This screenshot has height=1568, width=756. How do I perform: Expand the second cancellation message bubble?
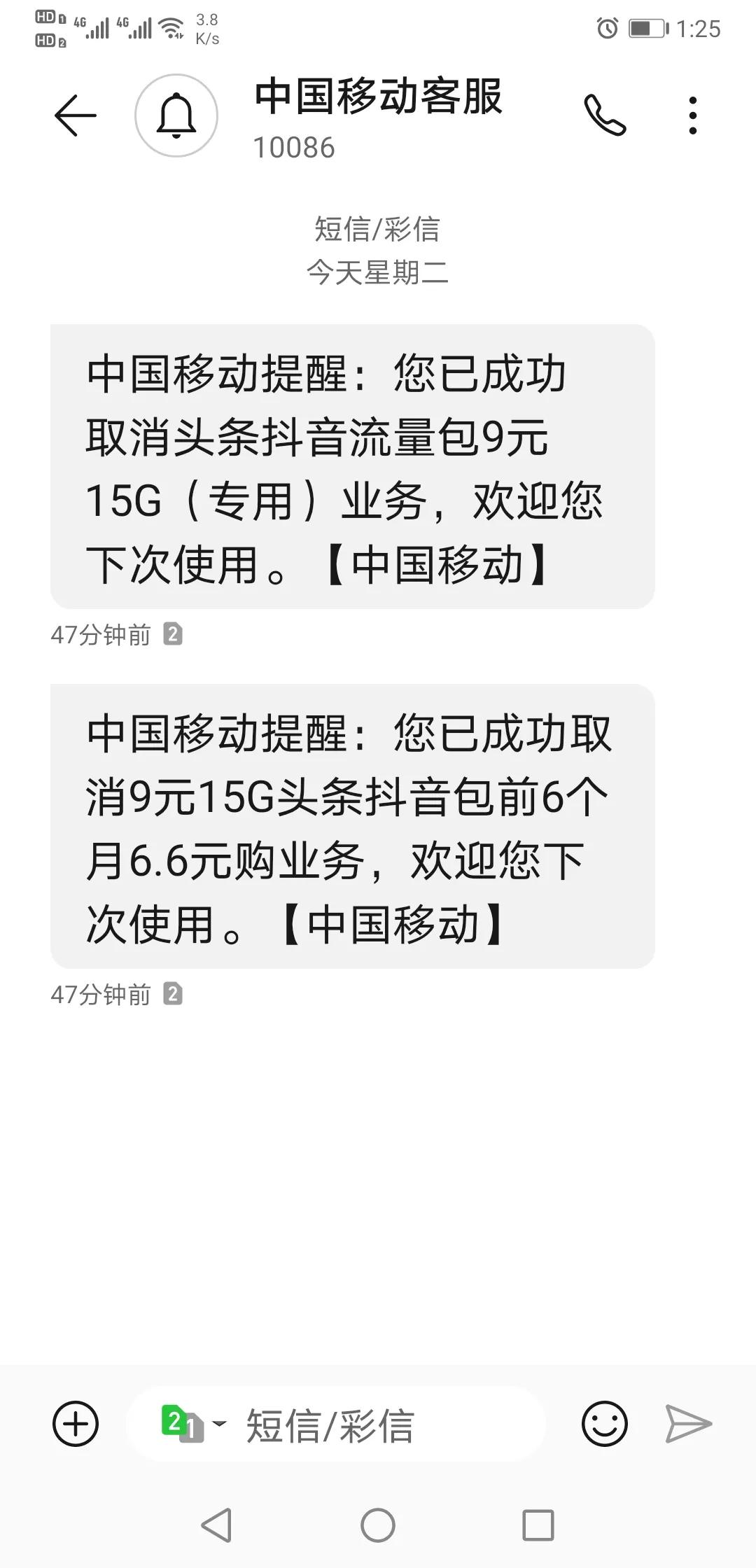click(350, 826)
